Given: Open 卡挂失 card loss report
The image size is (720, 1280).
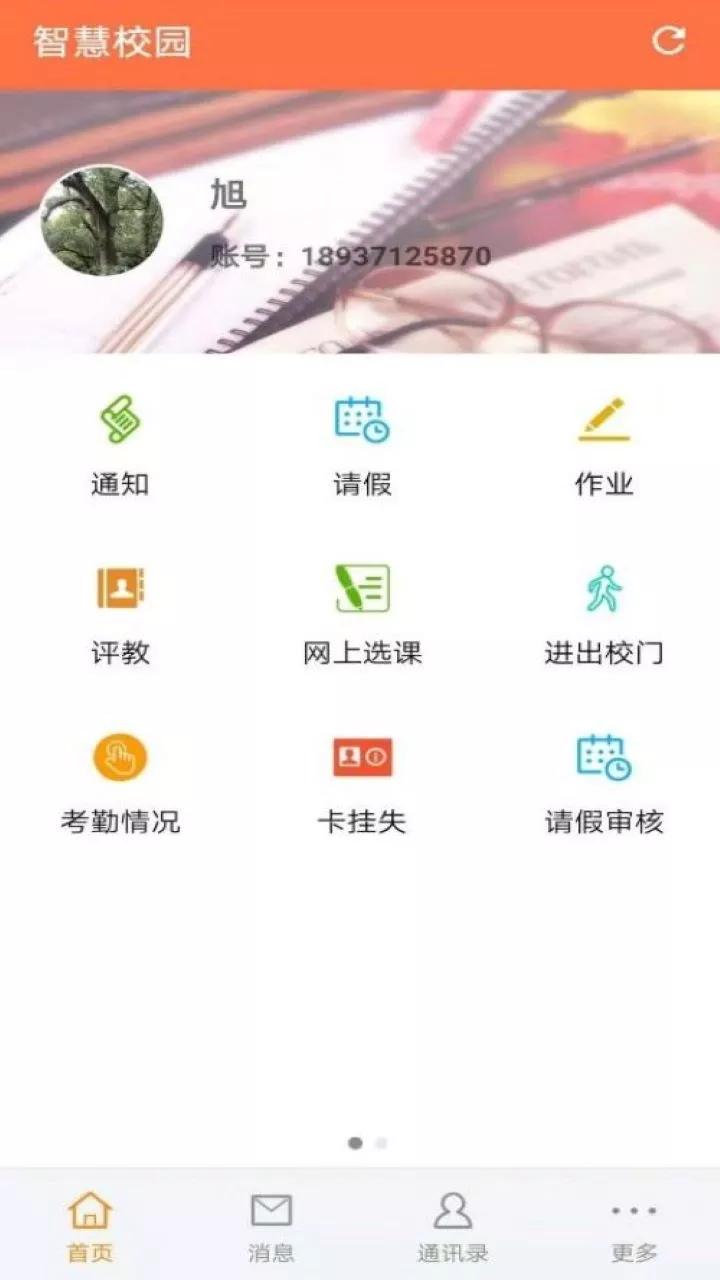Looking at the screenshot, I should coord(362,782).
